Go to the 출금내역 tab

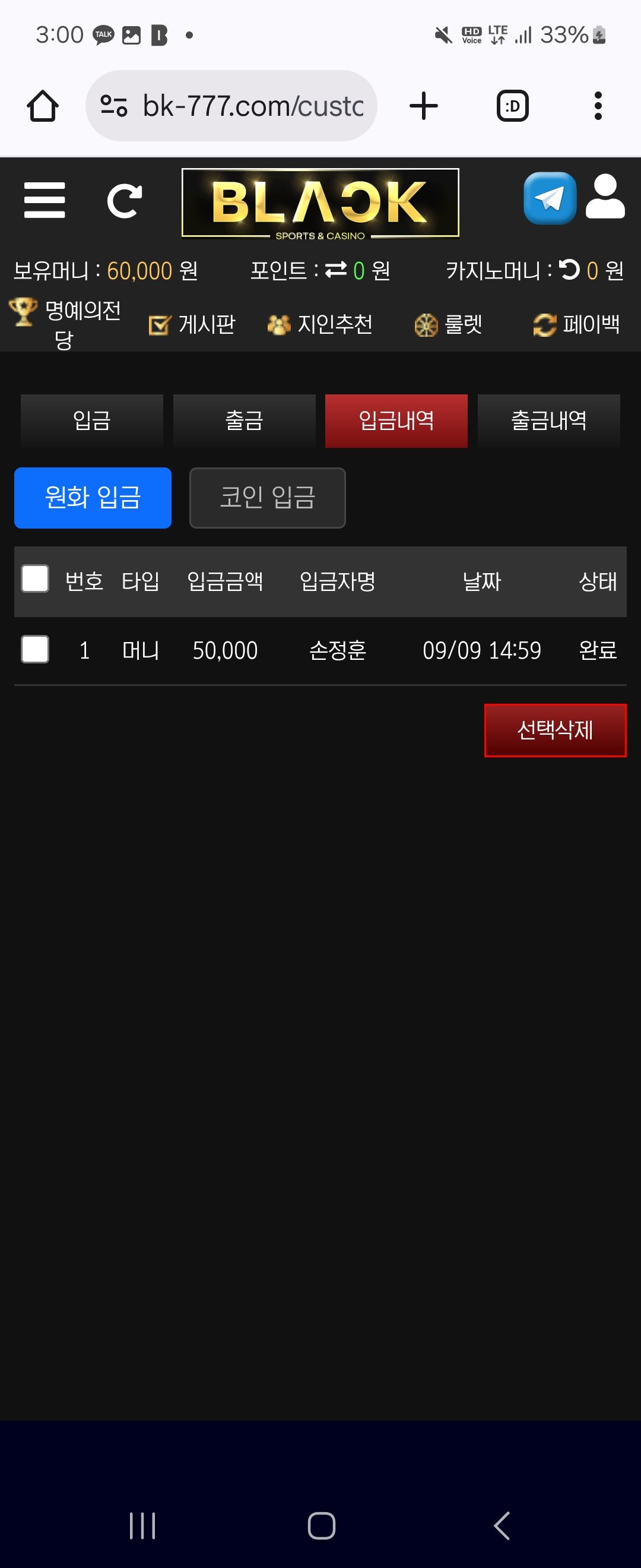tap(548, 421)
